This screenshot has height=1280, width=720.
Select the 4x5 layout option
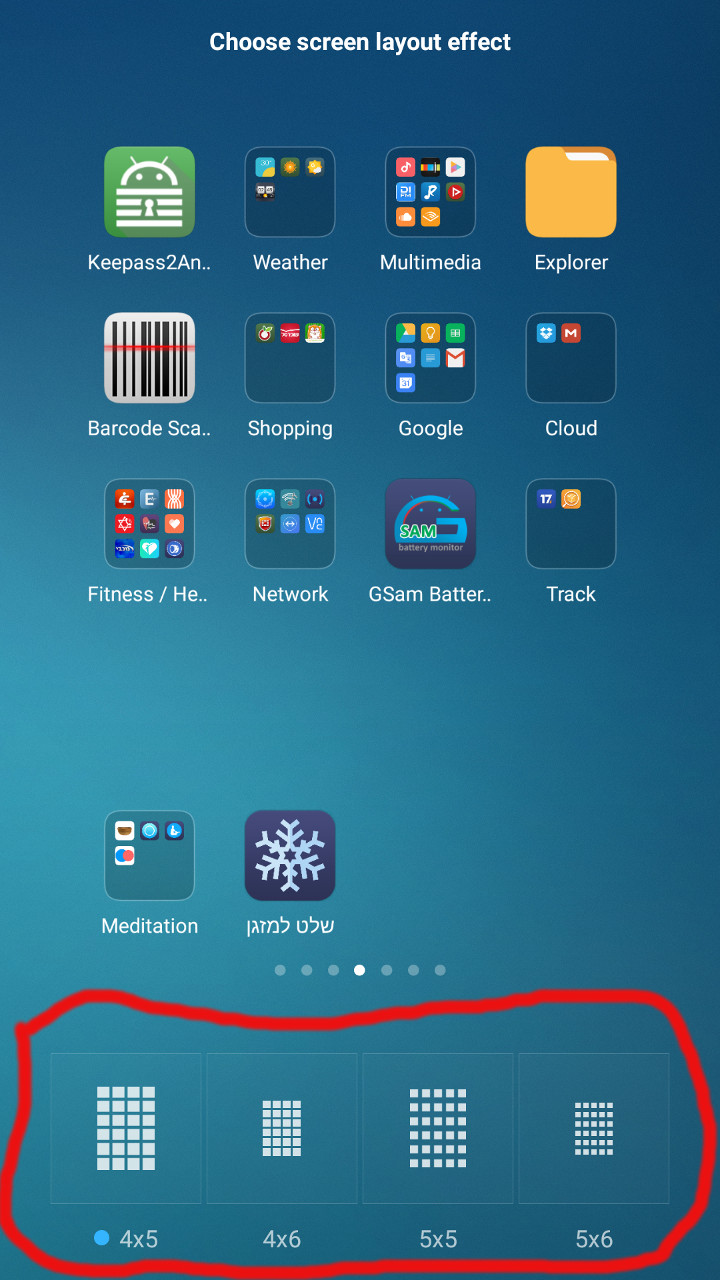[126, 1128]
